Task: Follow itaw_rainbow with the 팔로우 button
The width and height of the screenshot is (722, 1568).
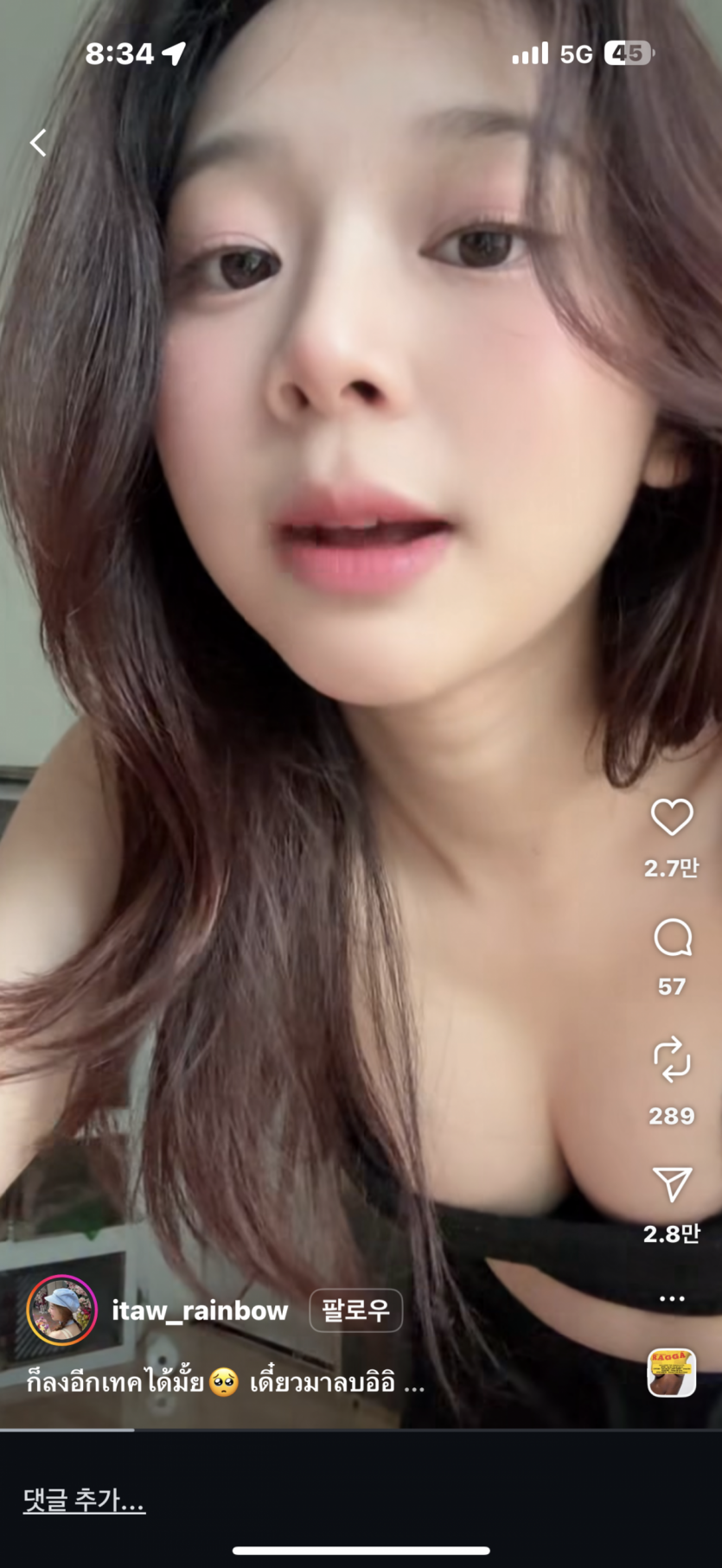Action: [x=355, y=1310]
